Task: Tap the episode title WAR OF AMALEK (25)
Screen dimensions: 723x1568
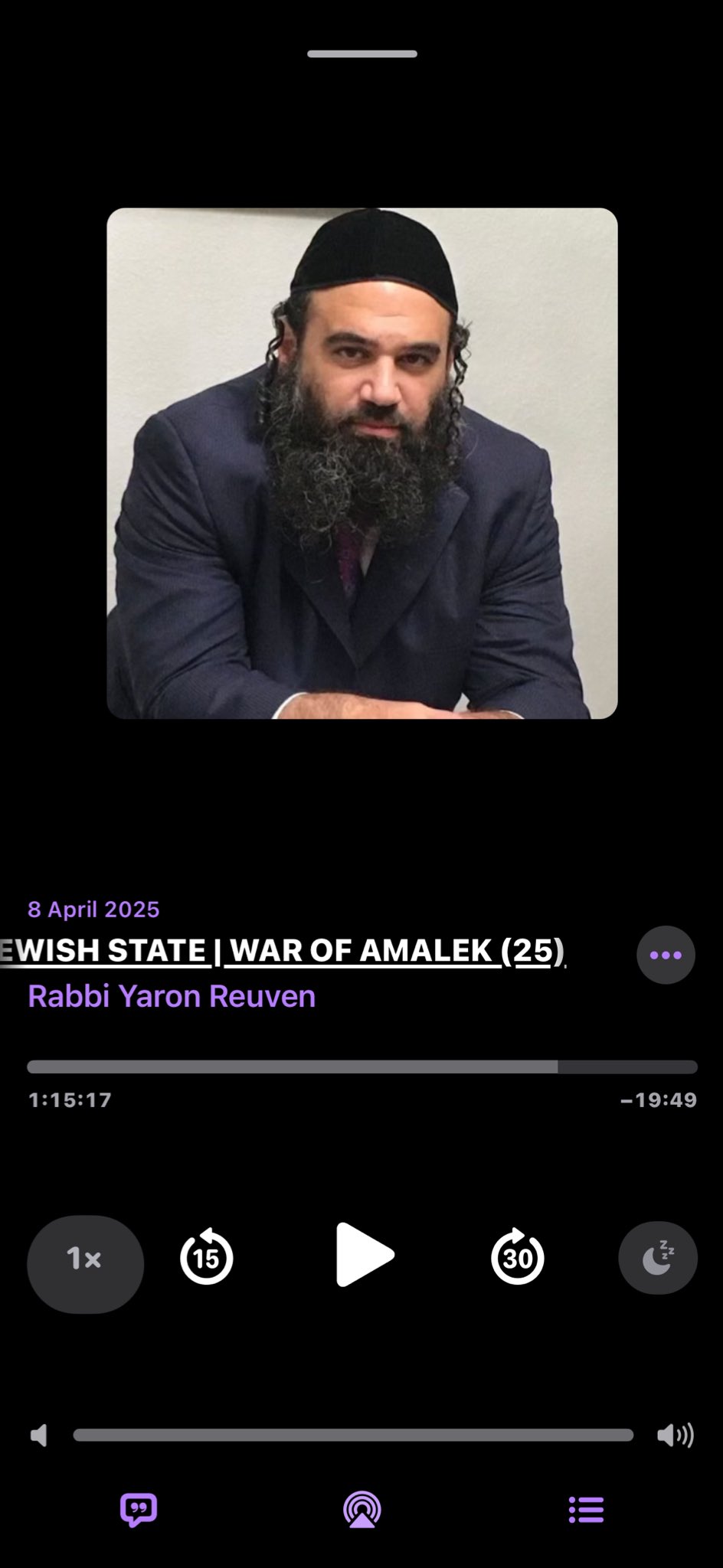Action: click(283, 950)
